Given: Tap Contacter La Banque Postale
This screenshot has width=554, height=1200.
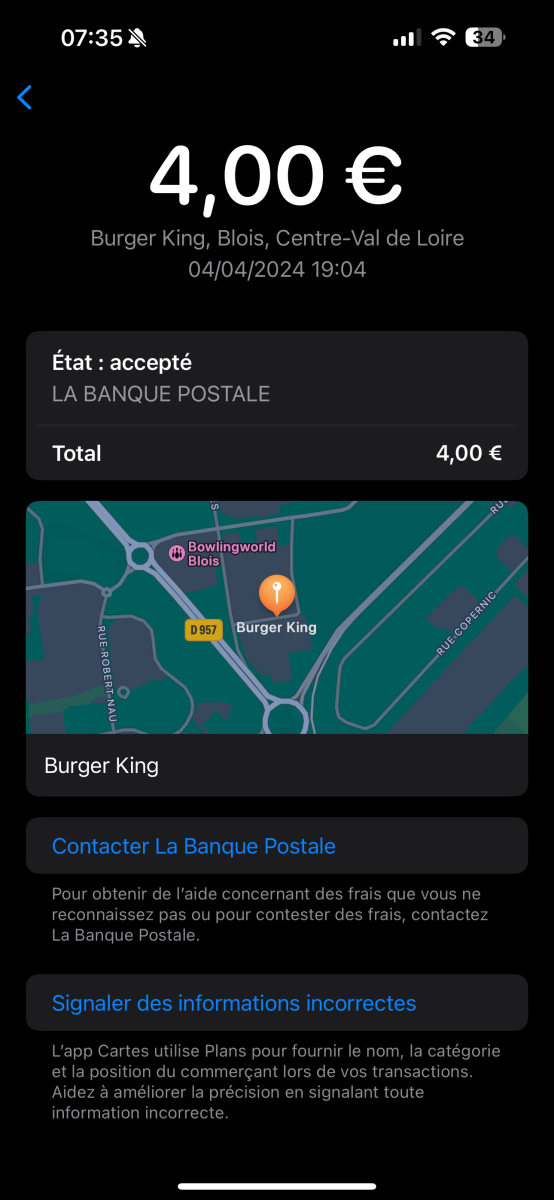Looking at the screenshot, I should coord(277,846).
